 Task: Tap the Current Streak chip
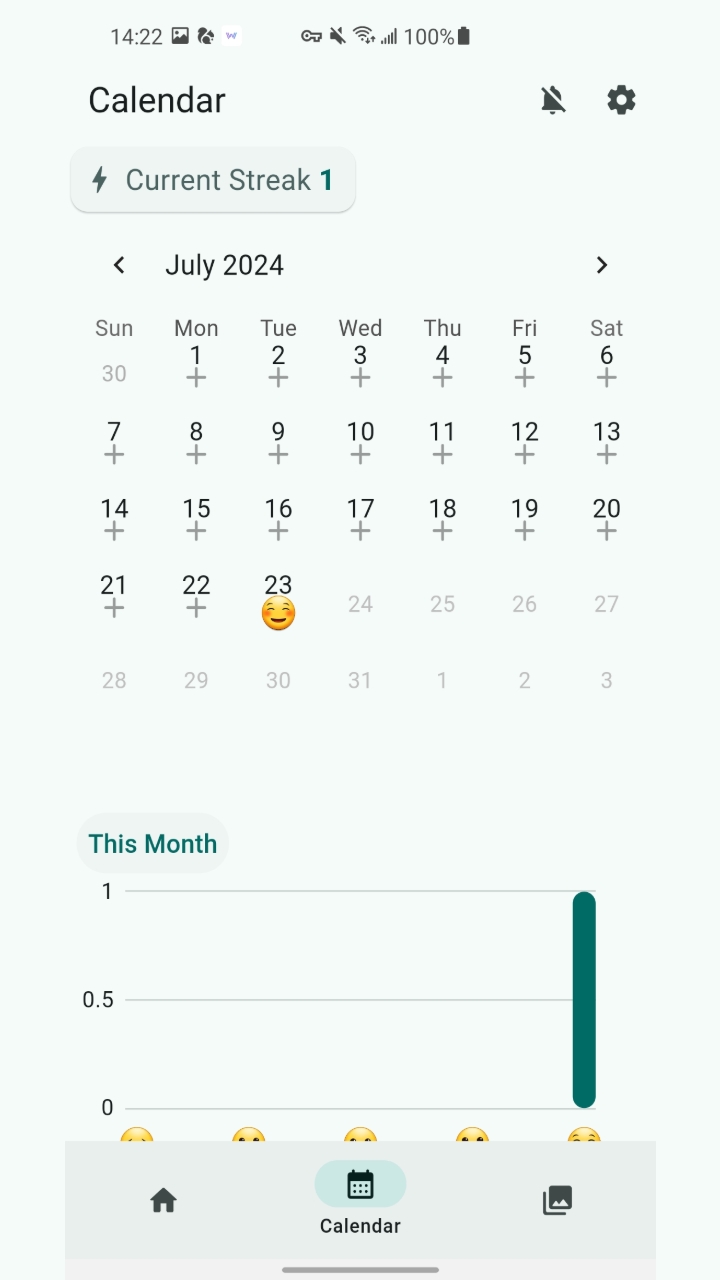[x=213, y=180]
